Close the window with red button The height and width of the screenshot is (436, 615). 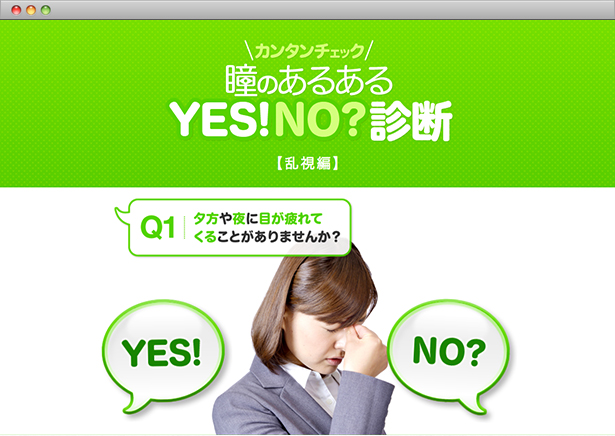coord(15,9)
